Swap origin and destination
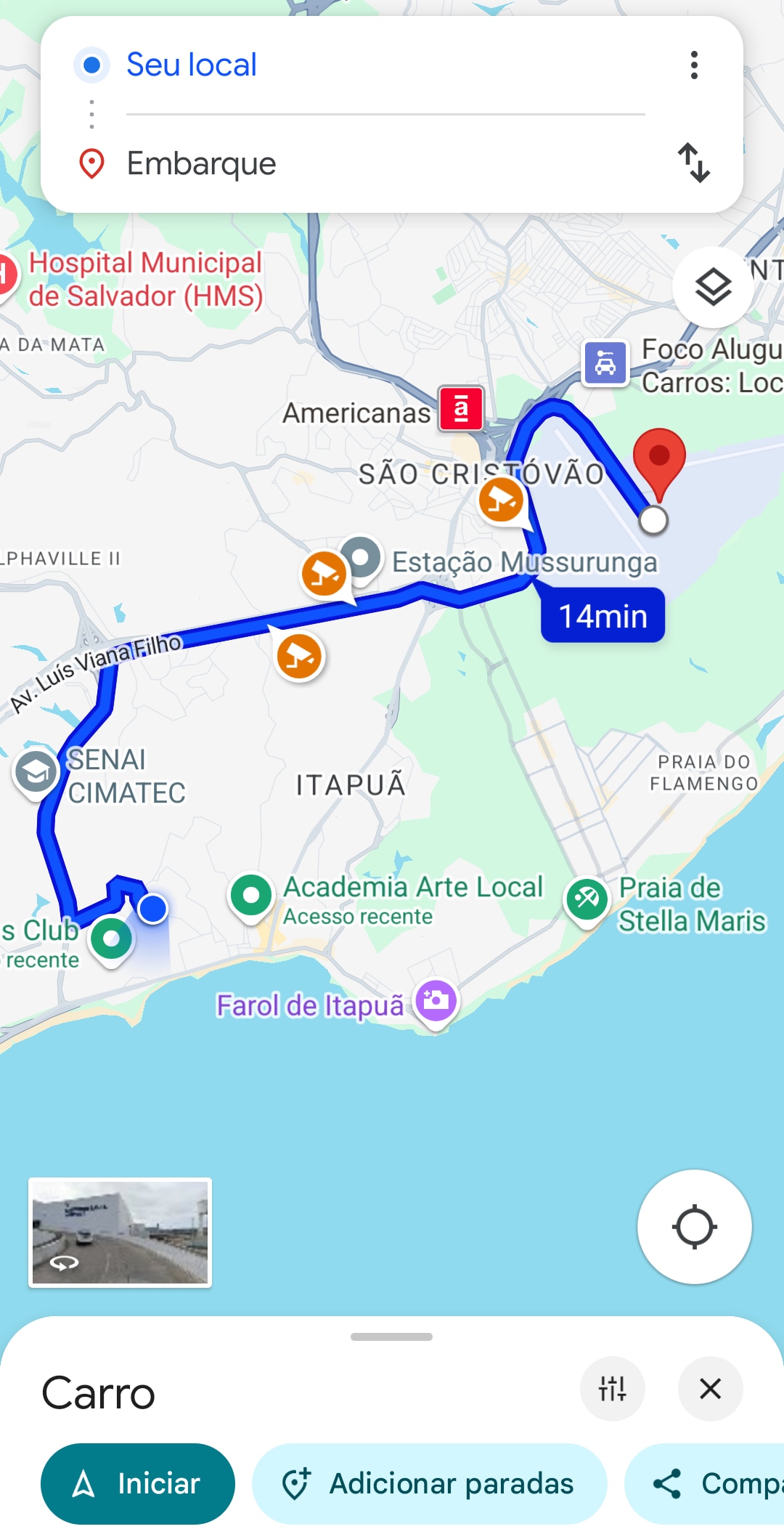Image resolution: width=784 pixels, height=1537 pixels. click(694, 163)
